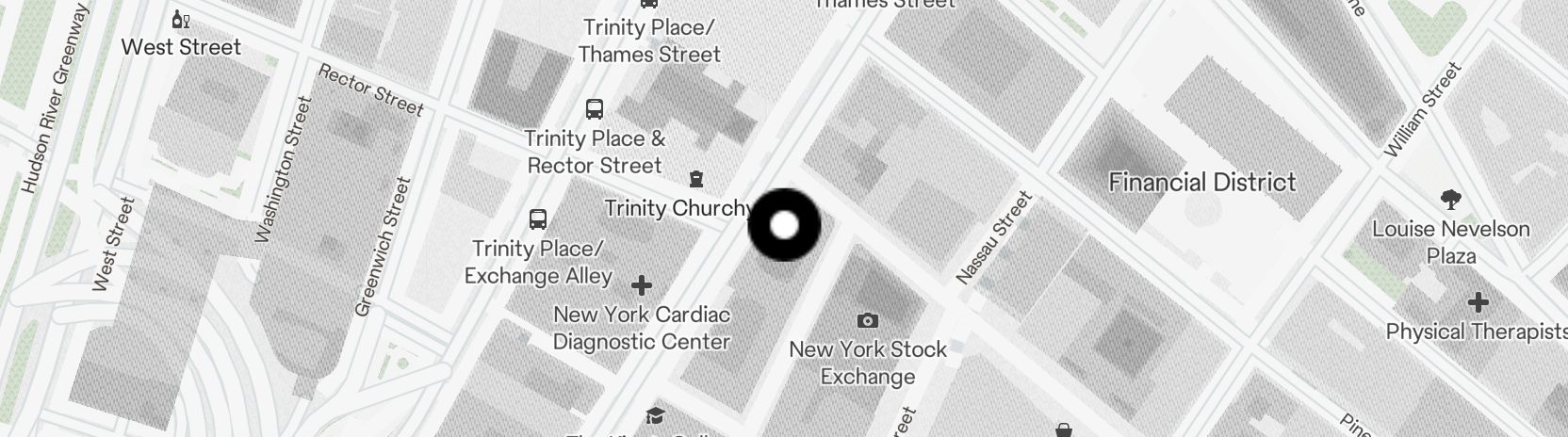1568x437 pixels.
Task: Select the New York Stock Exchange map label
Action: pyautogui.click(x=867, y=362)
